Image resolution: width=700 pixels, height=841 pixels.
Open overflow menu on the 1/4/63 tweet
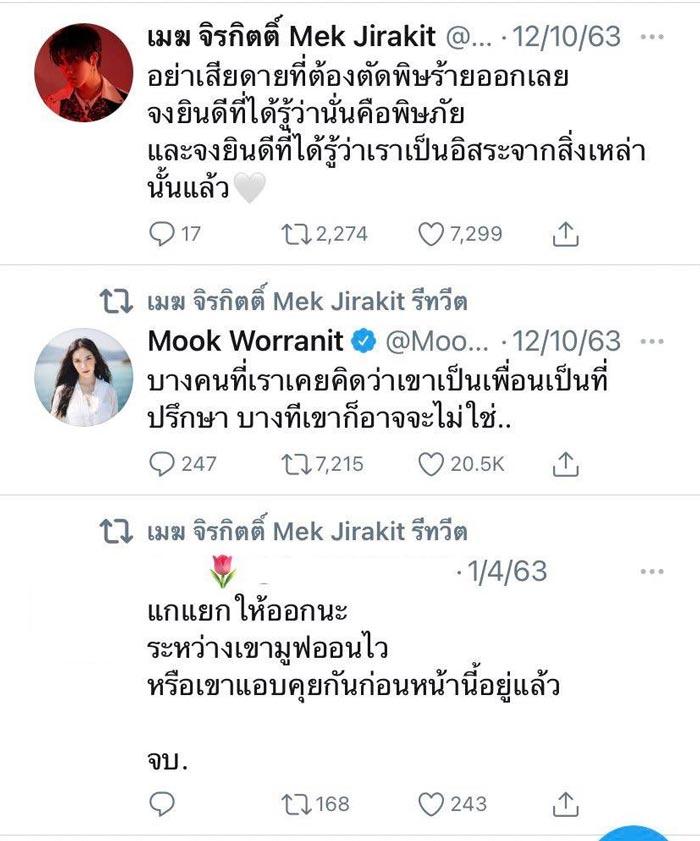pyautogui.click(x=652, y=571)
